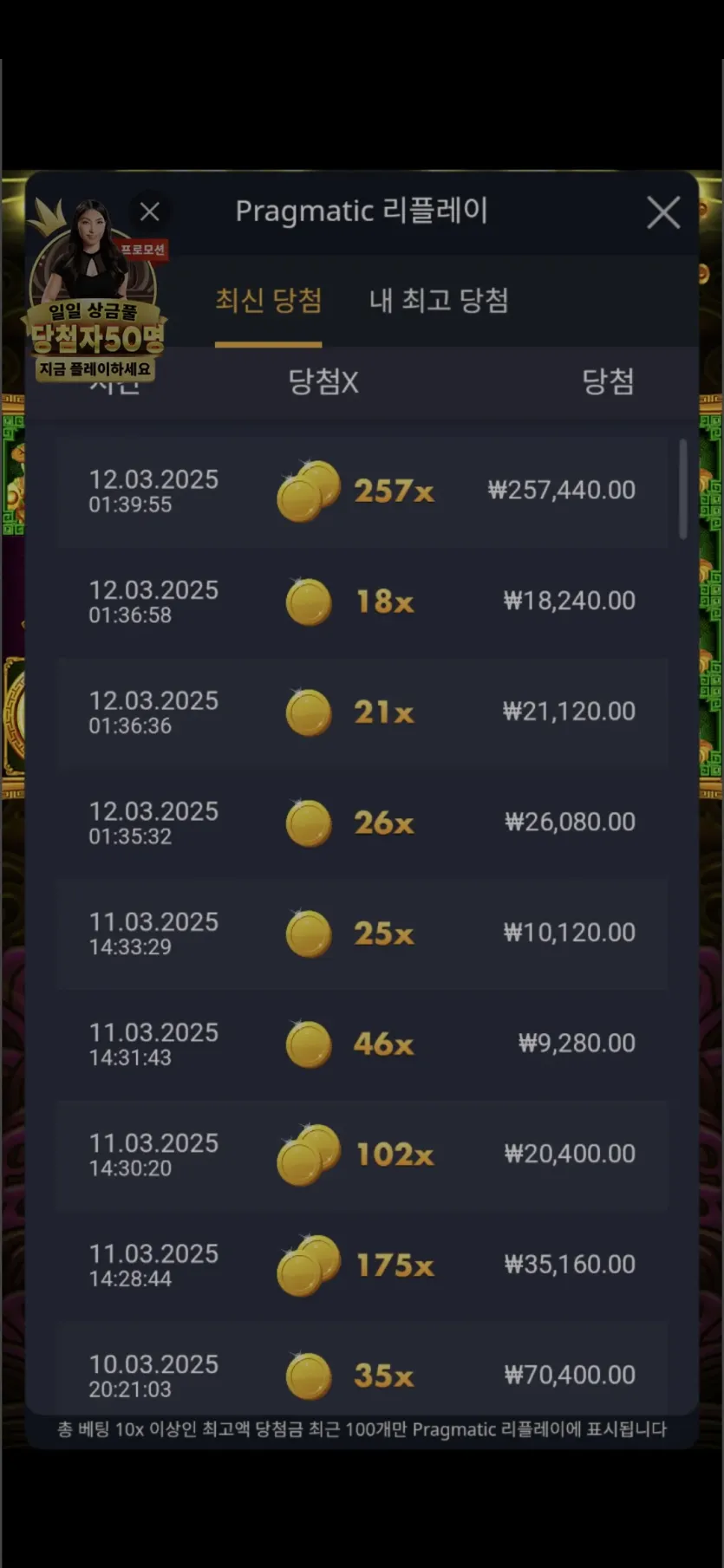Open the 21x replay of ₩21,120.00
Viewport: 724px width, 1568px height.
(x=363, y=712)
